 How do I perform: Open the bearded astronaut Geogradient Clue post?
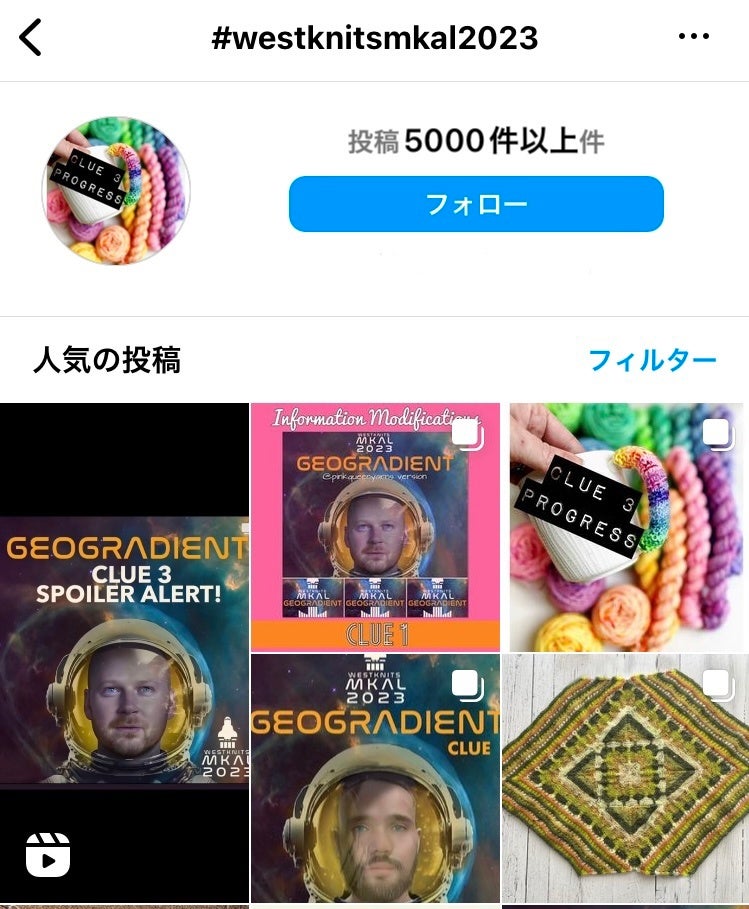coord(375,778)
